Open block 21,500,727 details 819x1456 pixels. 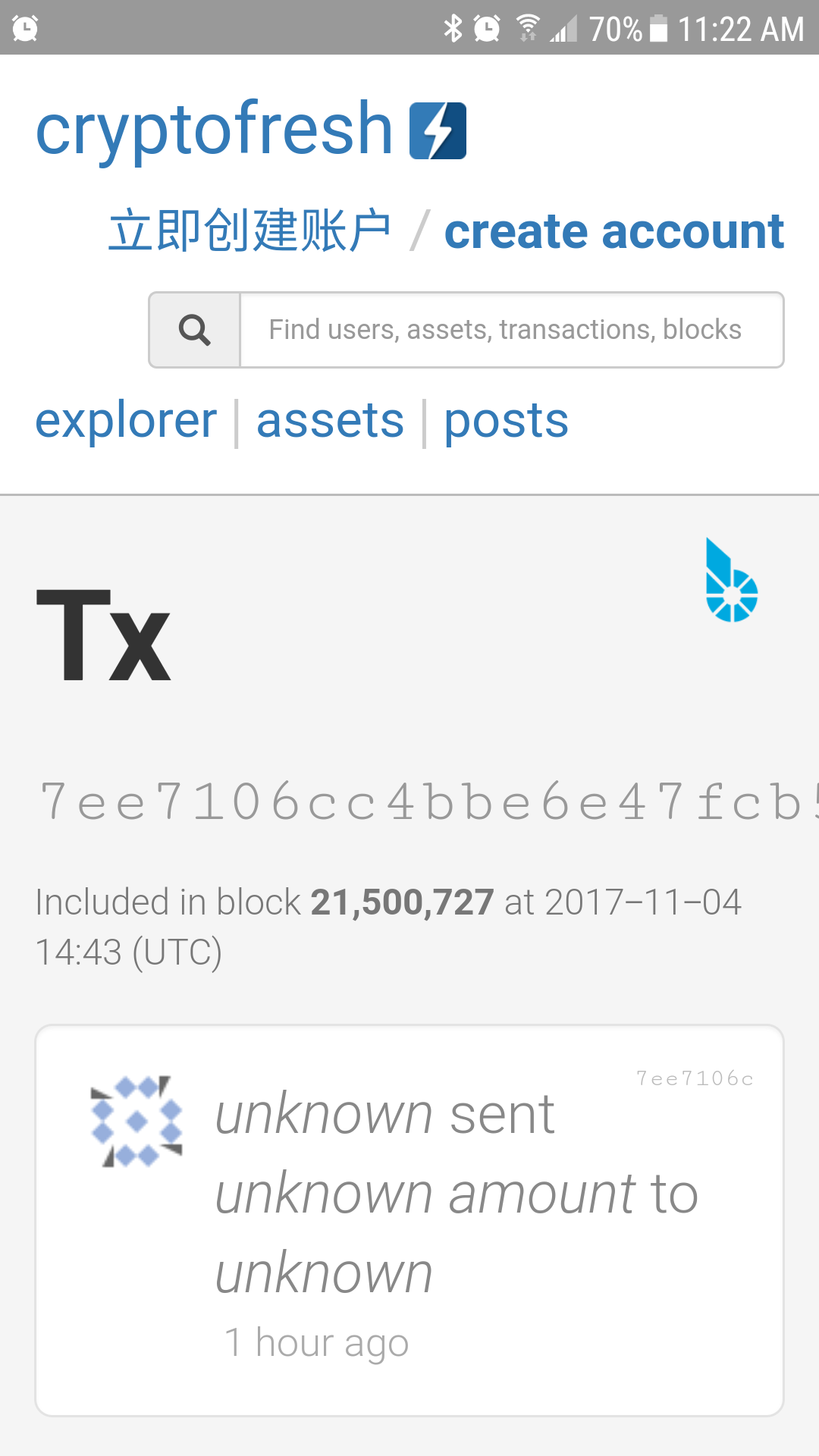[x=402, y=902]
